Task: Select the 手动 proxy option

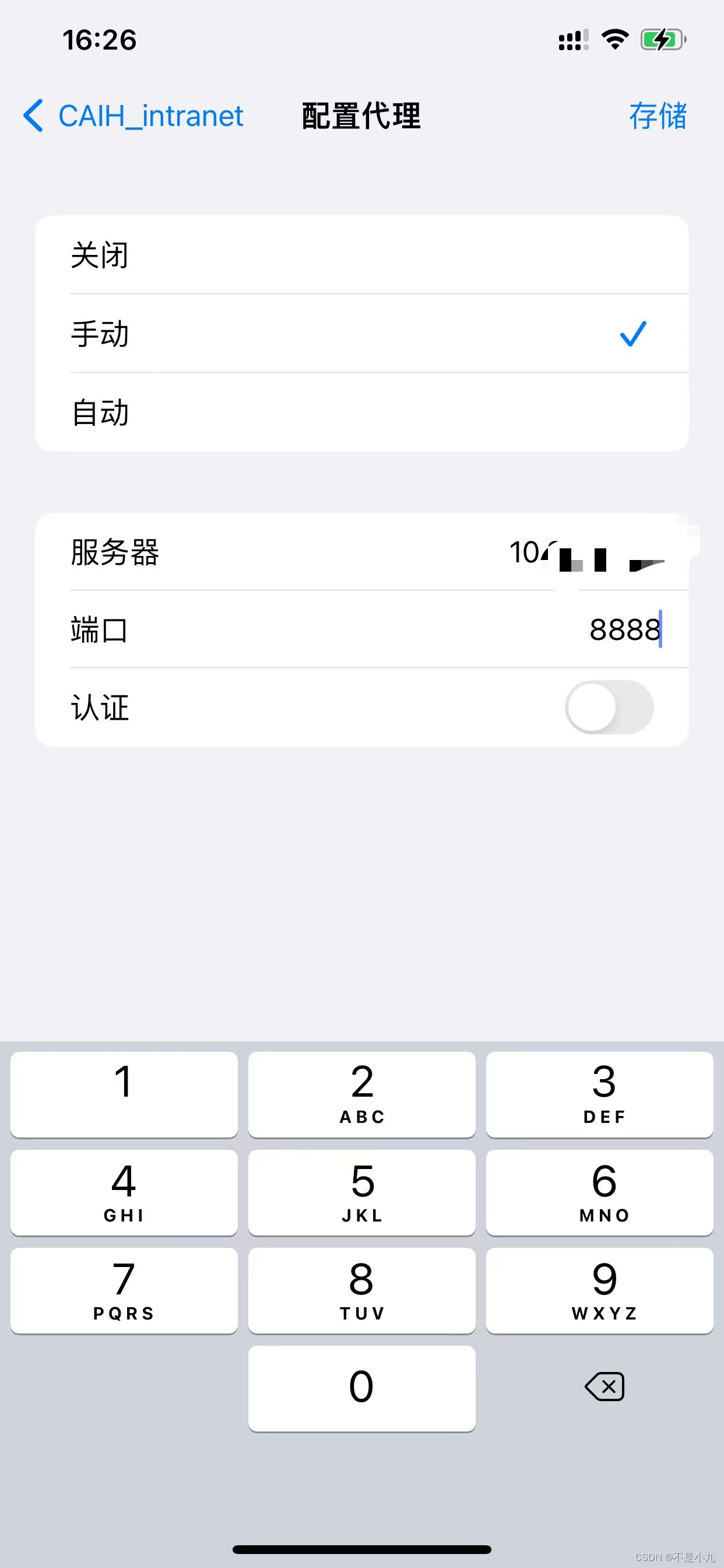Action: click(x=361, y=334)
